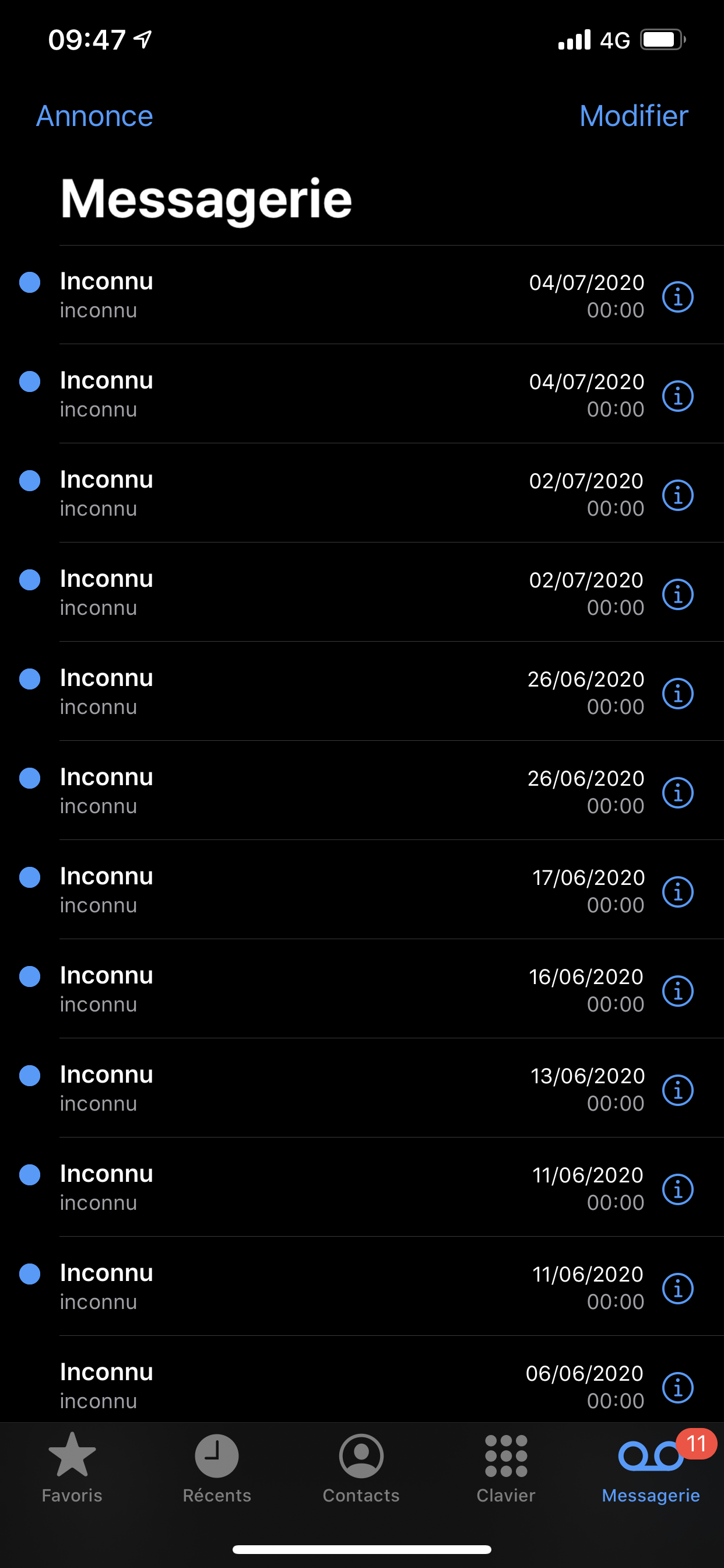724x1568 pixels.
Task: Open the Contacts tab
Action: 361,1468
